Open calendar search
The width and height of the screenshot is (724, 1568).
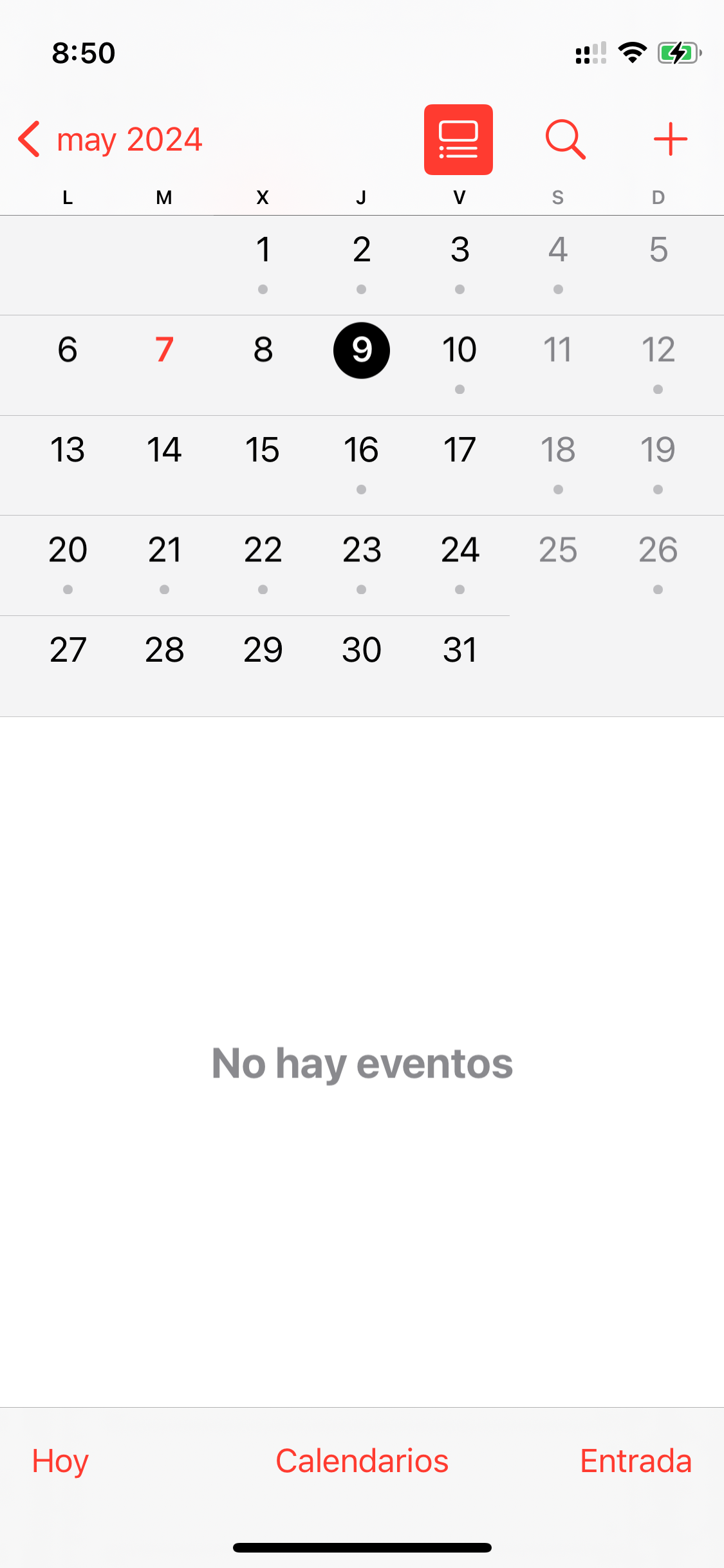pyautogui.click(x=565, y=139)
